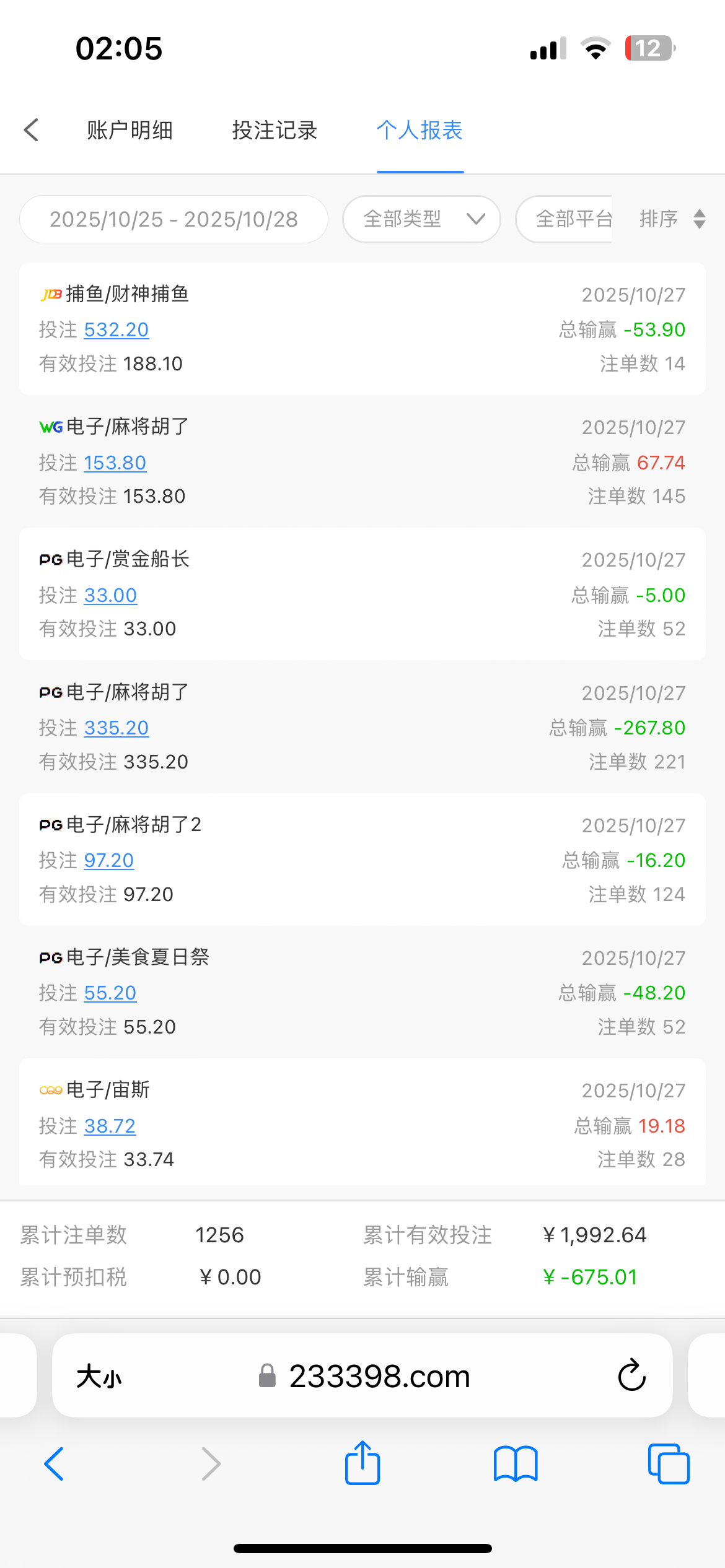Open bet amount 97.20 for 麻将胡了2
Screen dimensions: 725x1568
[x=109, y=860]
